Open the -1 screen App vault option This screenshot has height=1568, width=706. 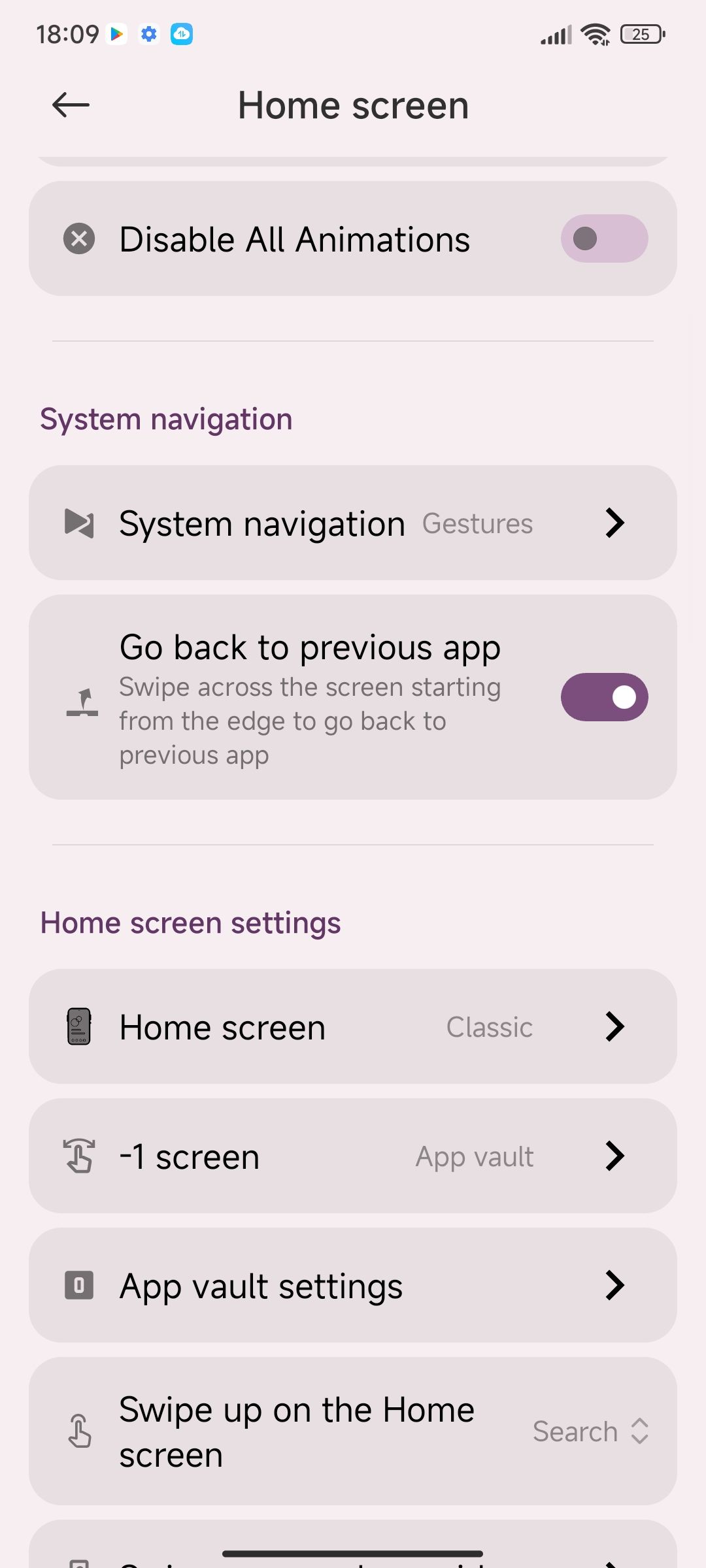[x=353, y=1156]
